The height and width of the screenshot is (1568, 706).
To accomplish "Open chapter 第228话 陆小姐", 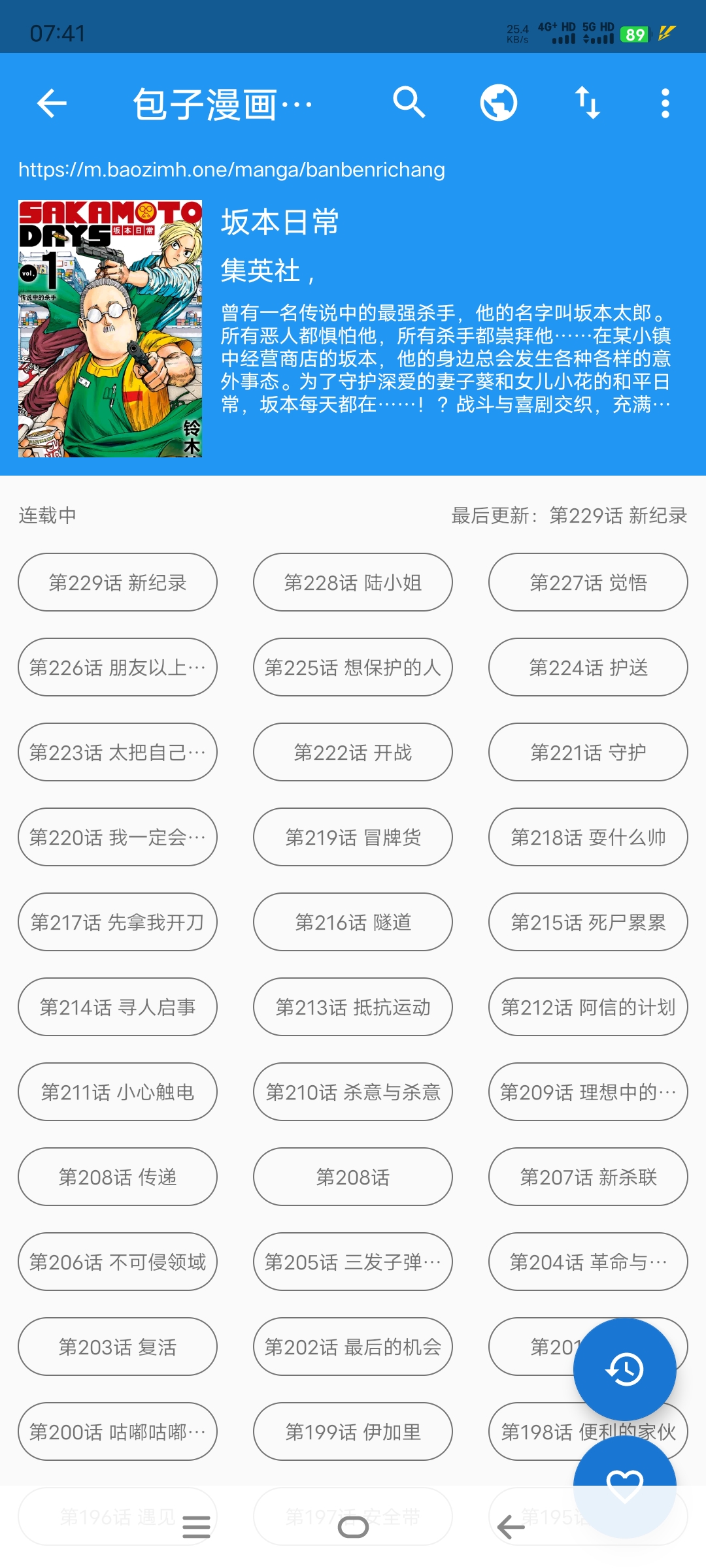I will coord(352,582).
